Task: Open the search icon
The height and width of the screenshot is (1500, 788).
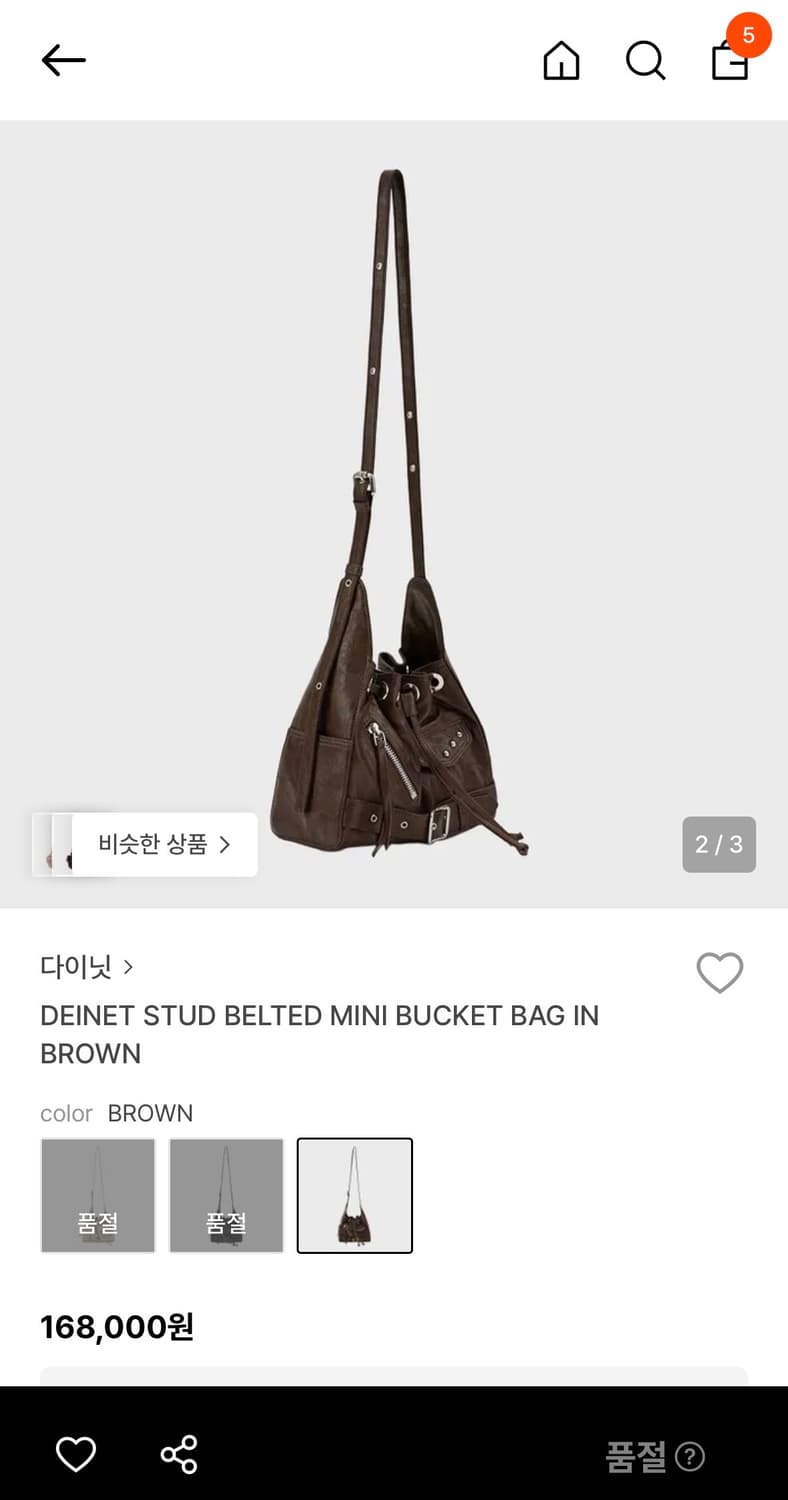Action: 646,60
